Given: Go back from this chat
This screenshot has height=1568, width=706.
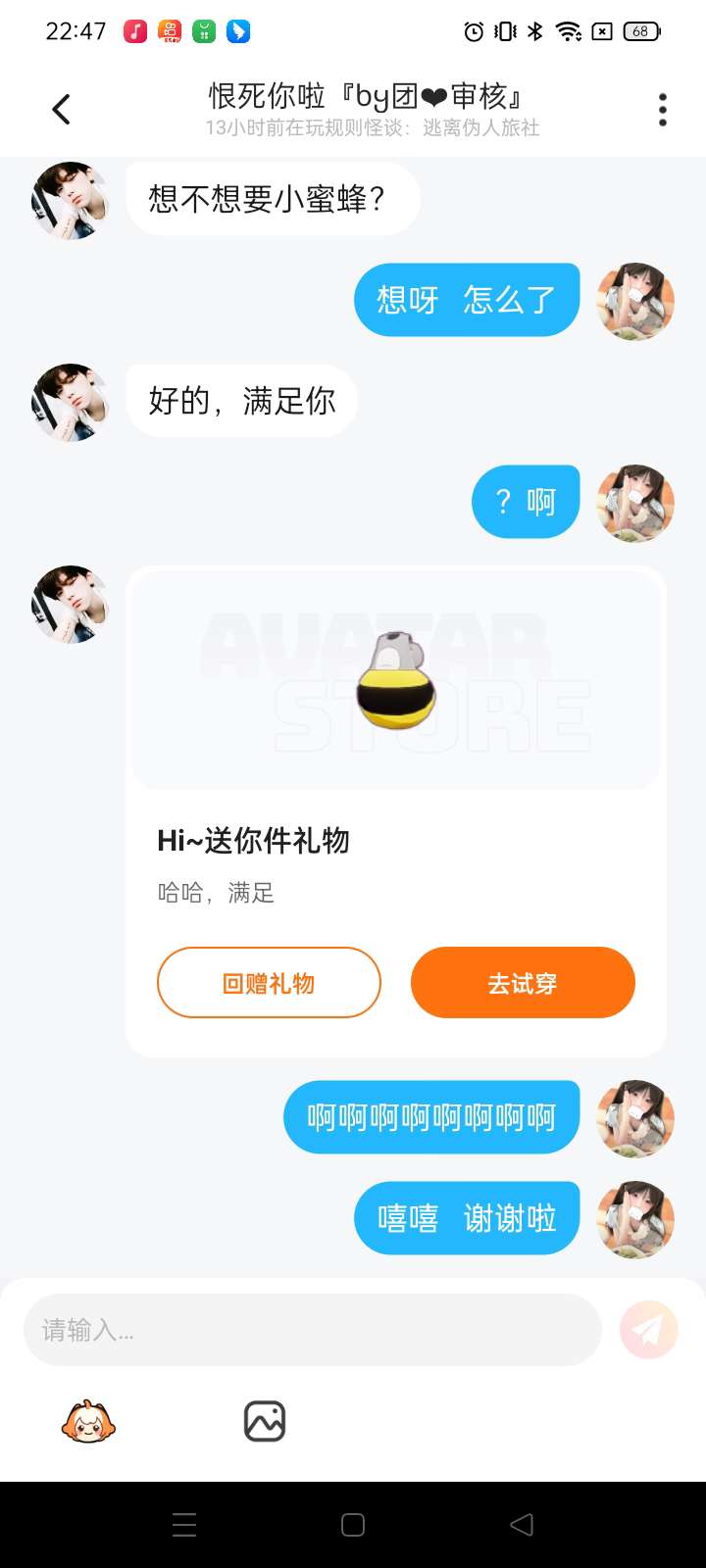Looking at the screenshot, I should click(x=62, y=109).
